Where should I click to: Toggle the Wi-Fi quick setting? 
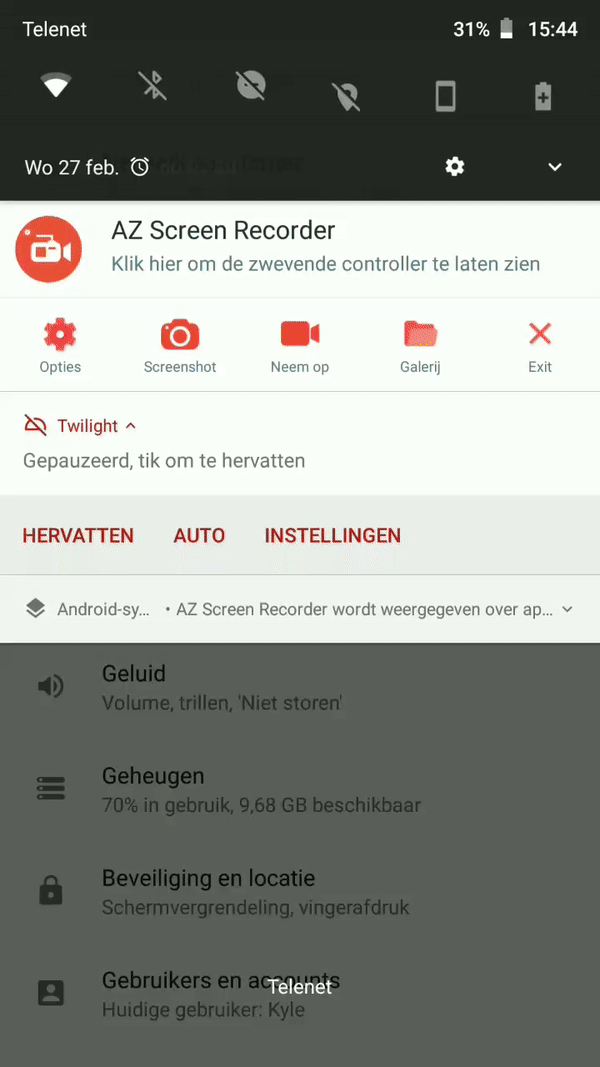[56, 88]
